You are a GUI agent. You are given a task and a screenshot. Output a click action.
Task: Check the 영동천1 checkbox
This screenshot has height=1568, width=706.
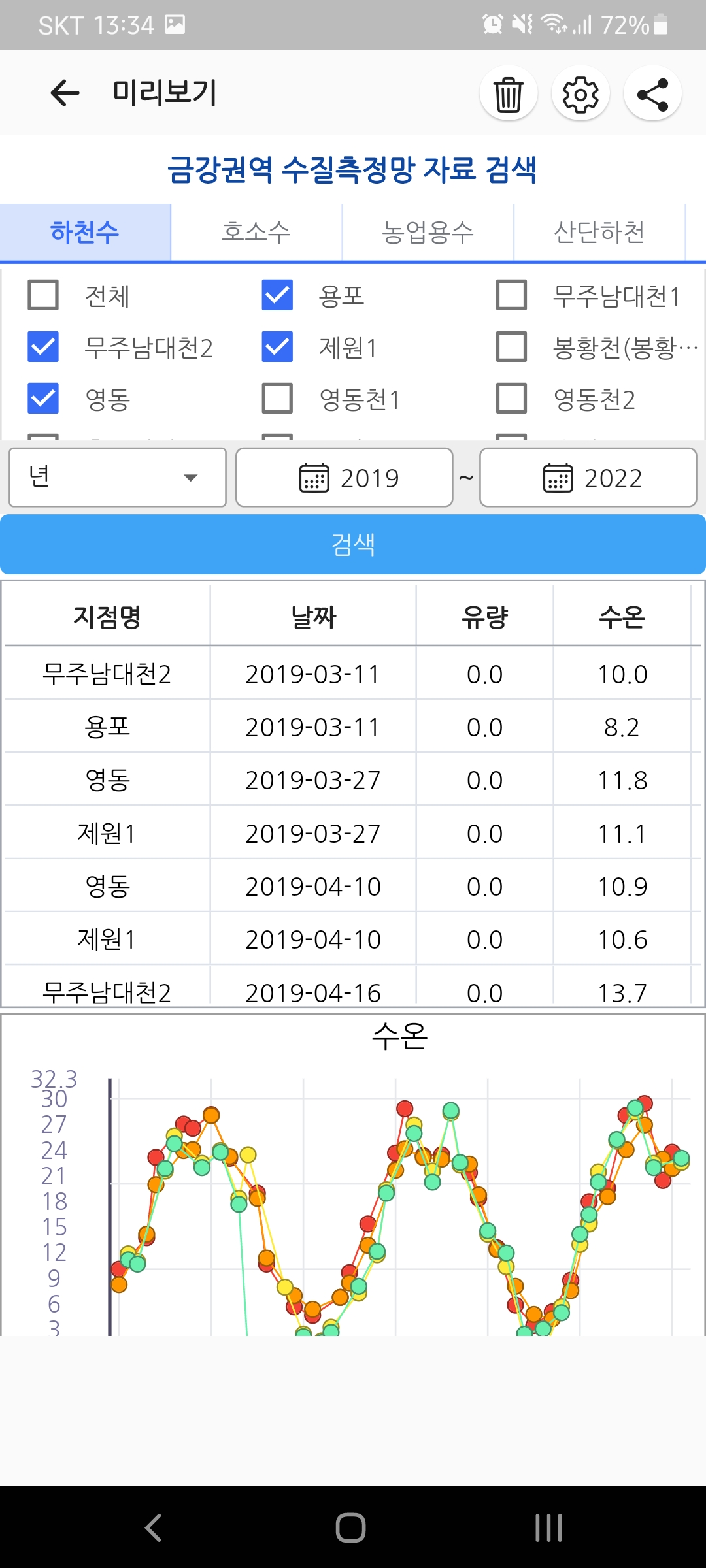click(x=277, y=397)
